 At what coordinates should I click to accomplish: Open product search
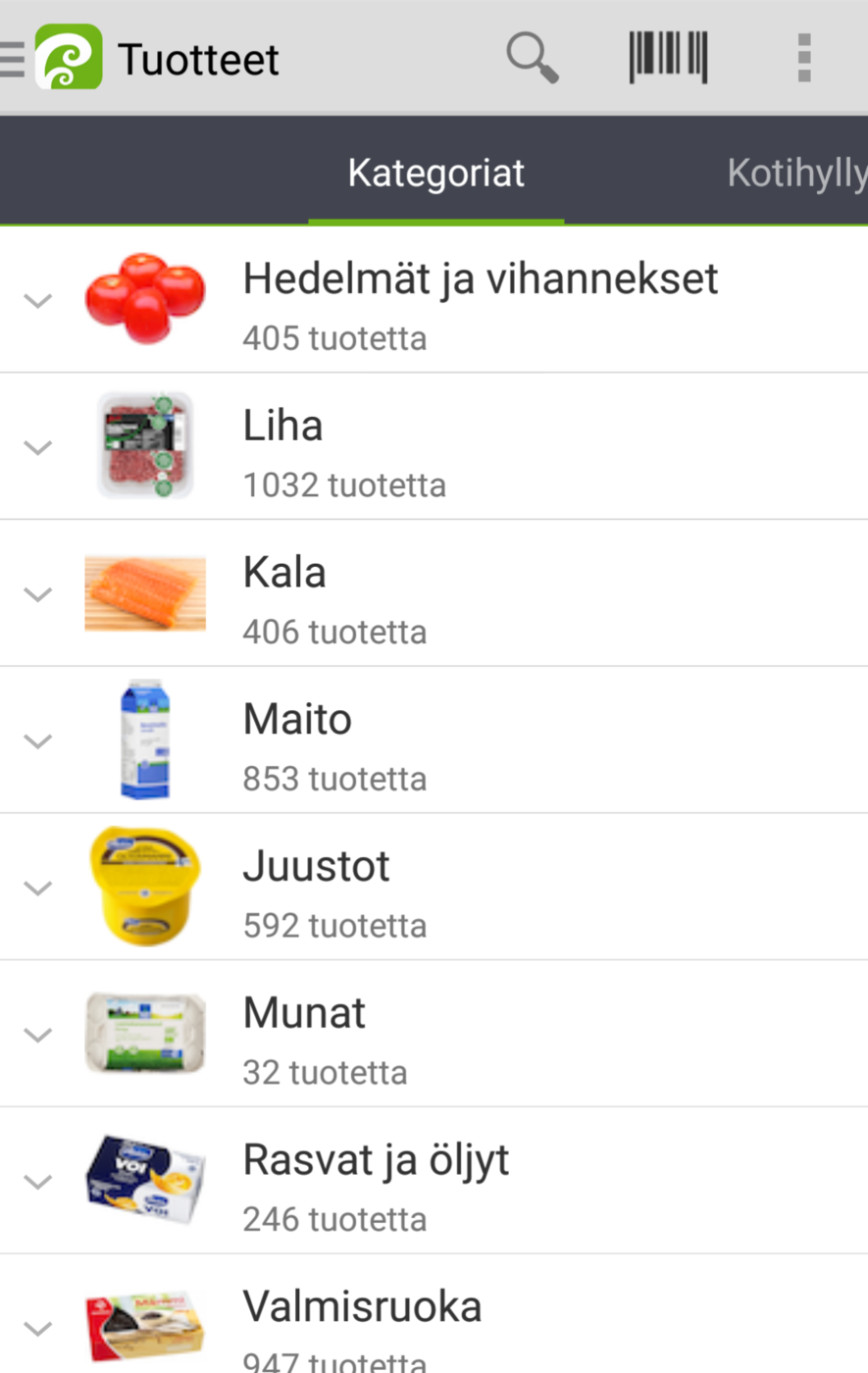point(532,58)
